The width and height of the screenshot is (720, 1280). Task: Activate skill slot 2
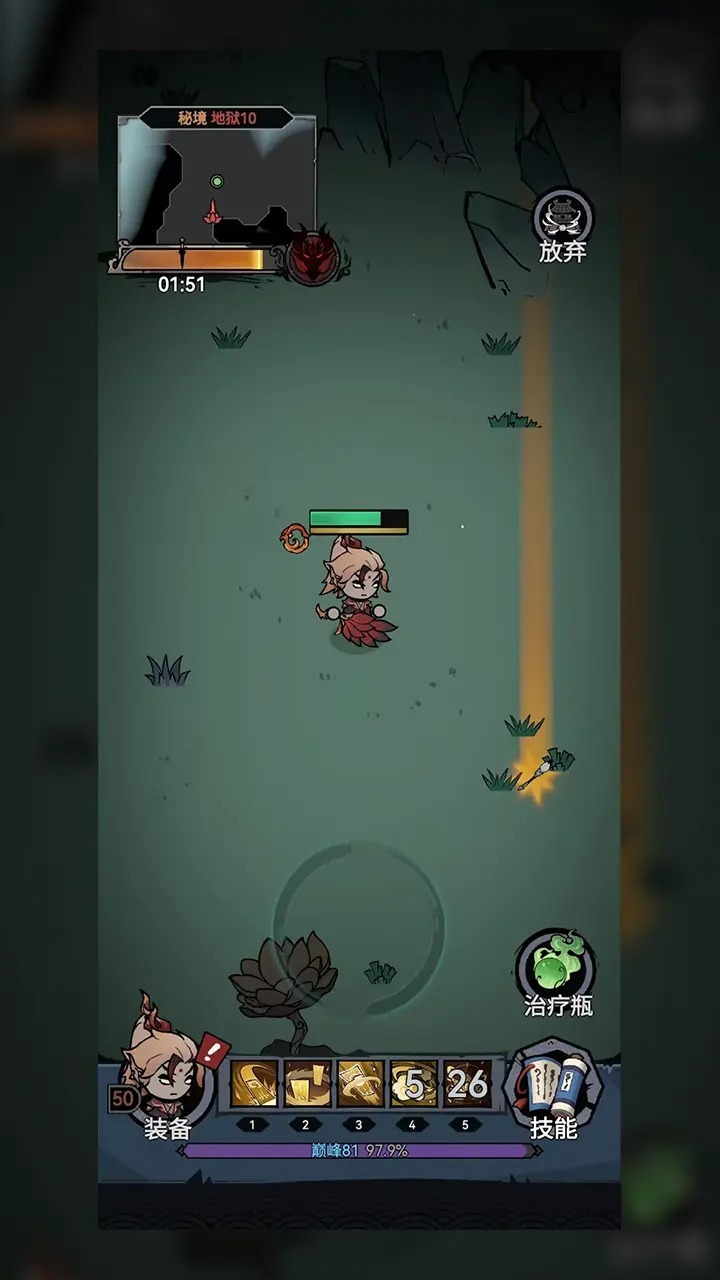pos(306,1084)
